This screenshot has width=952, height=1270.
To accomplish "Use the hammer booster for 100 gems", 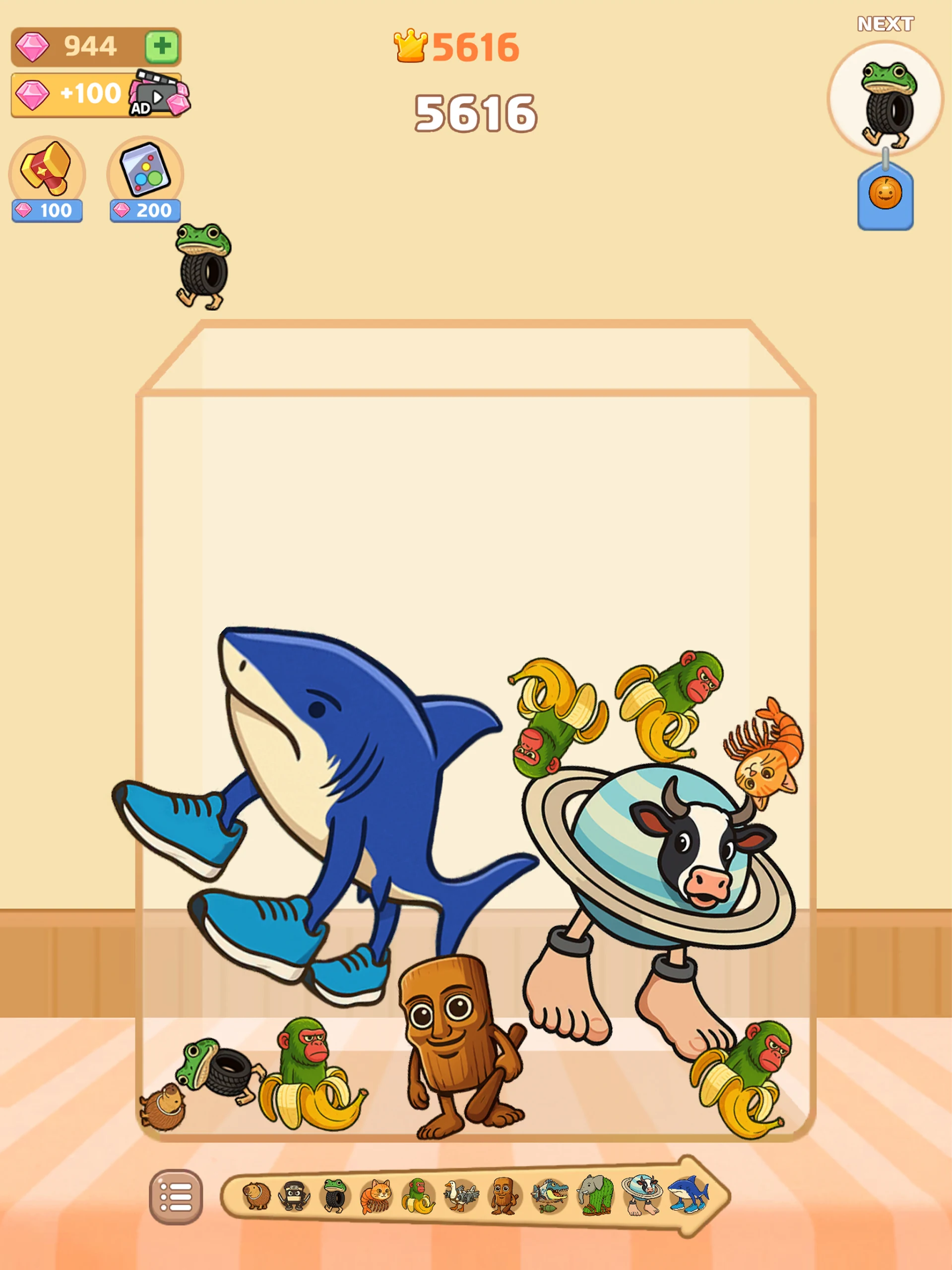I will [x=47, y=179].
